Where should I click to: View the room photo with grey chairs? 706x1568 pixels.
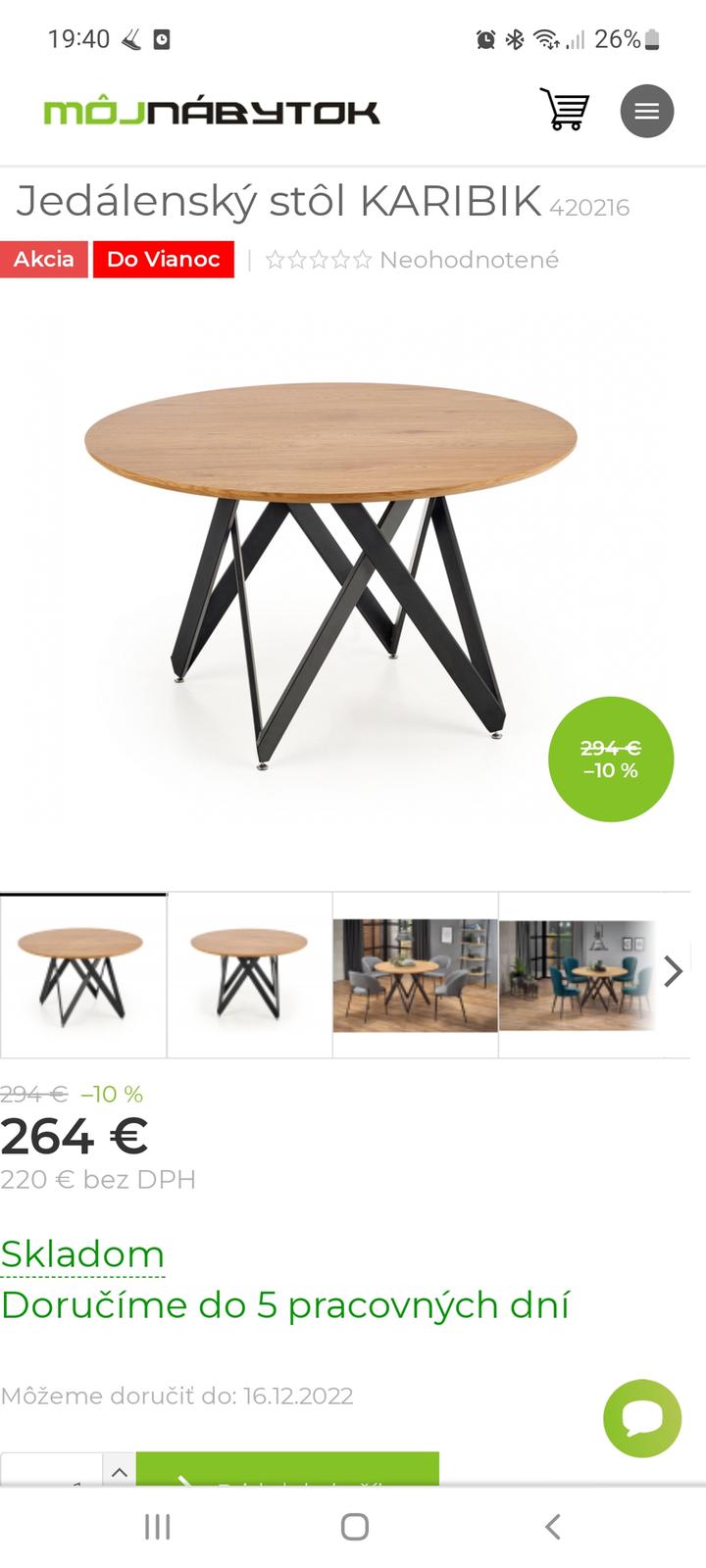(415, 975)
